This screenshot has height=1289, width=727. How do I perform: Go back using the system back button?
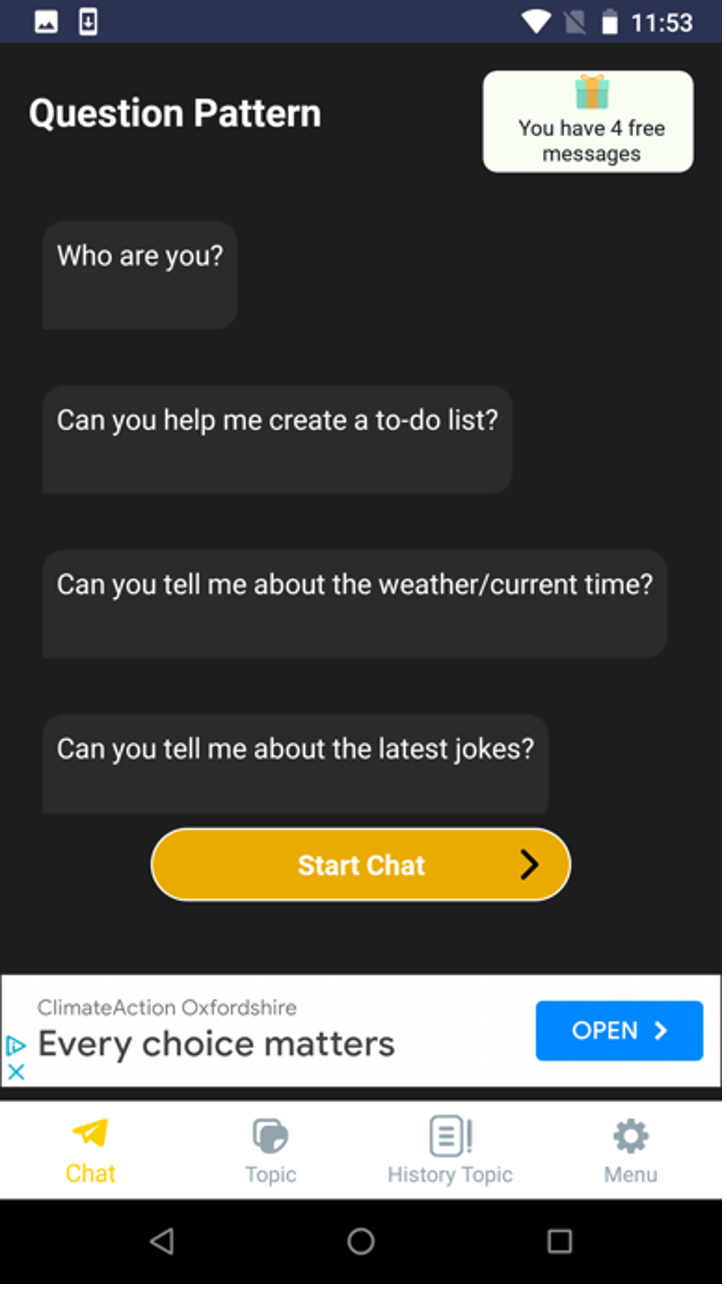point(161,1241)
